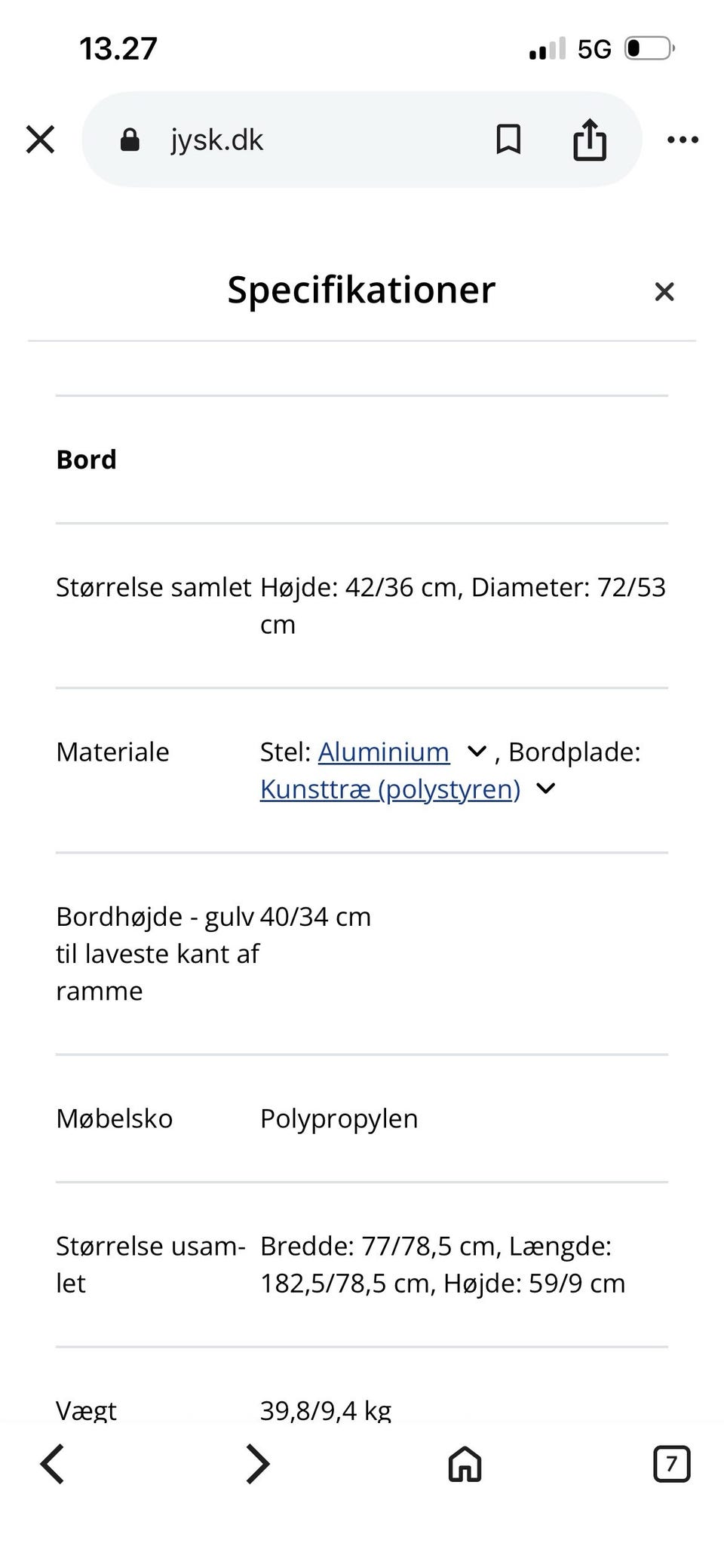The image size is (724, 1568).
Task: Tap the bookmark icon in address bar
Action: pyautogui.click(x=508, y=139)
